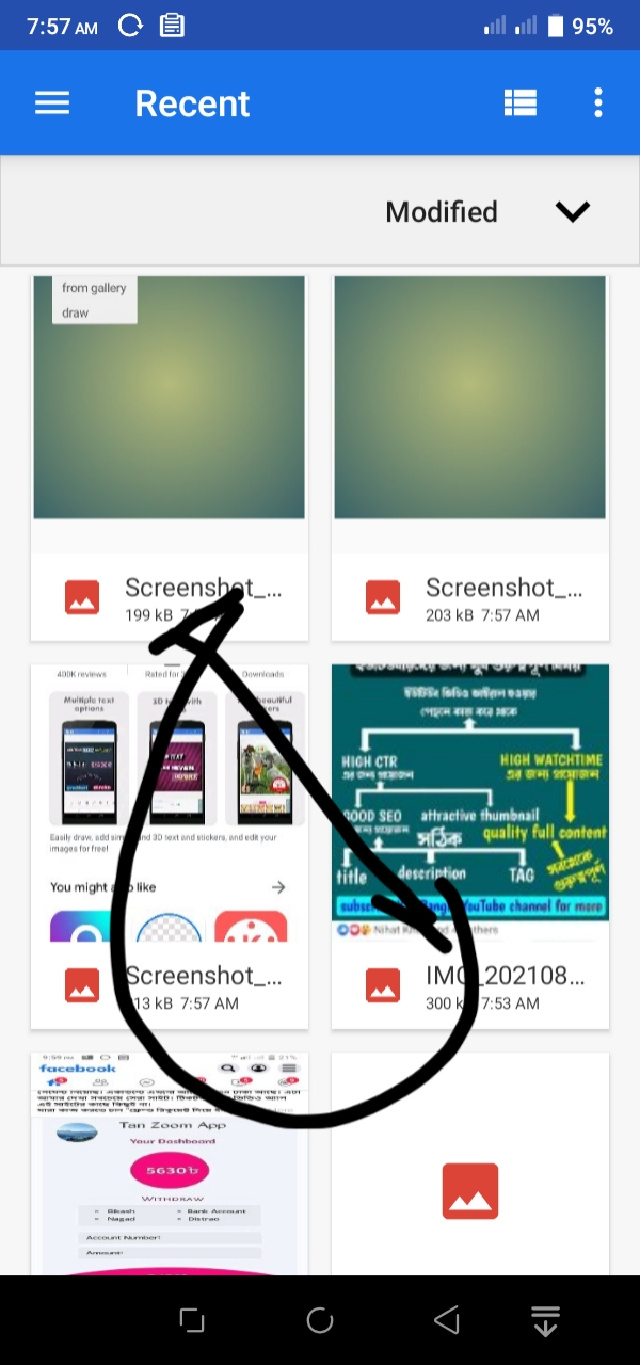Screen dimensions: 640x1365
Task: Switch to list view layout
Action: click(521, 103)
